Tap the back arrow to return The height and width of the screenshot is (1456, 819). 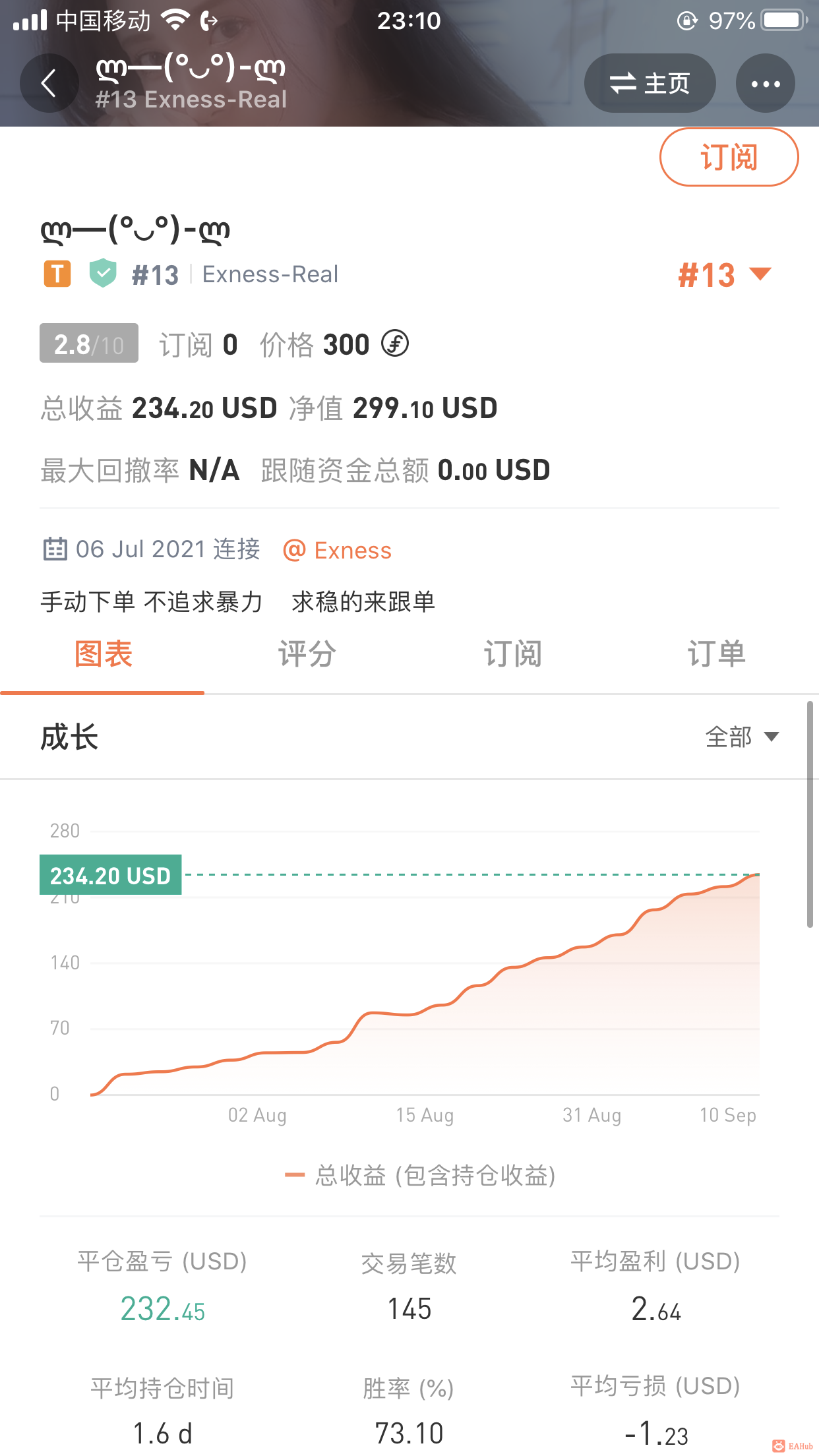49,83
